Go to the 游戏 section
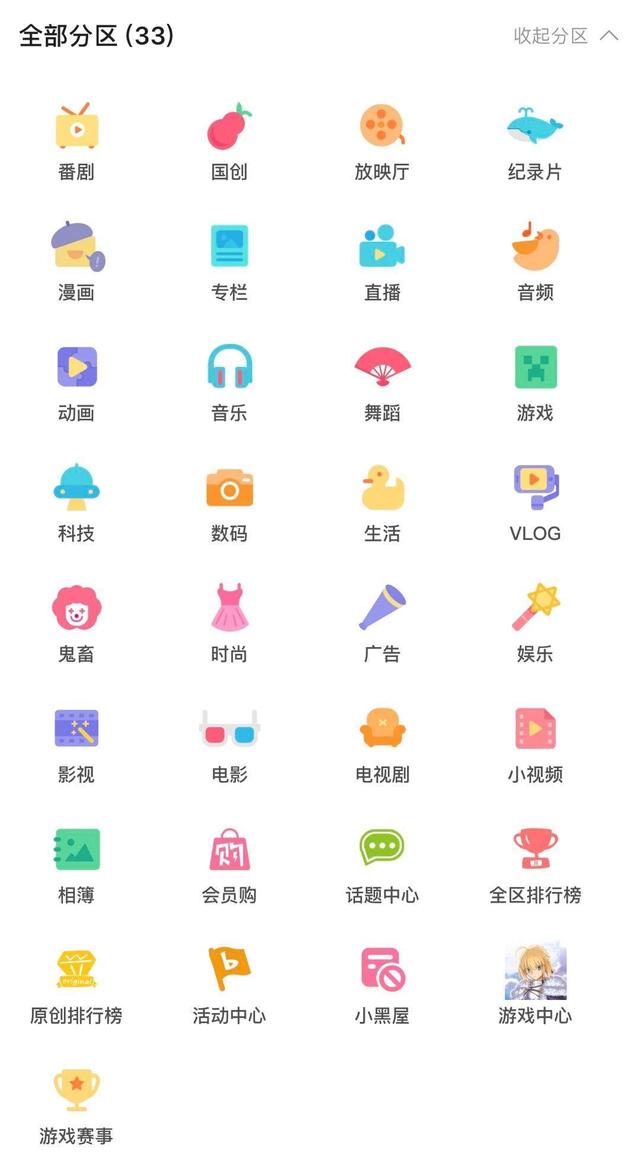The height and width of the screenshot is (1170, 640). (535, 381)
